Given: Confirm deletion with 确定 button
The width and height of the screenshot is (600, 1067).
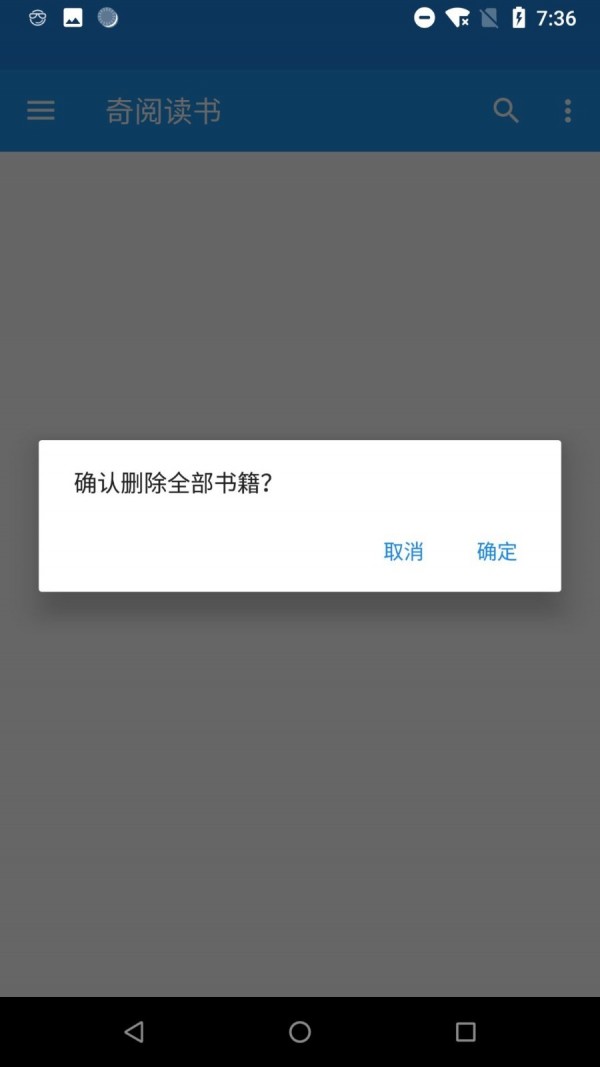Looking at the screenshot, I should pyautogui.click(x=496, y=551).
